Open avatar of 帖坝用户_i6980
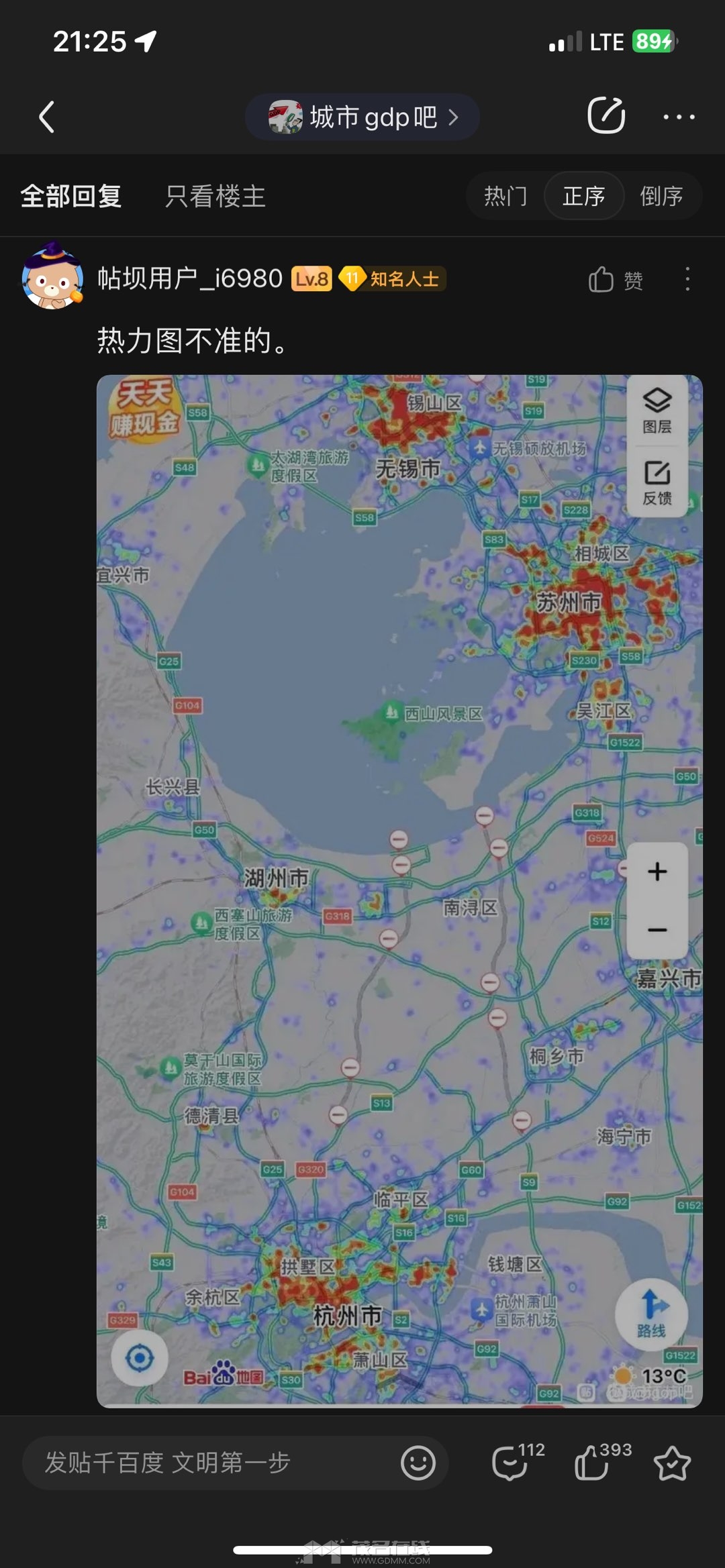Screen dimensions: 725x1568 (x=52, y=277)
